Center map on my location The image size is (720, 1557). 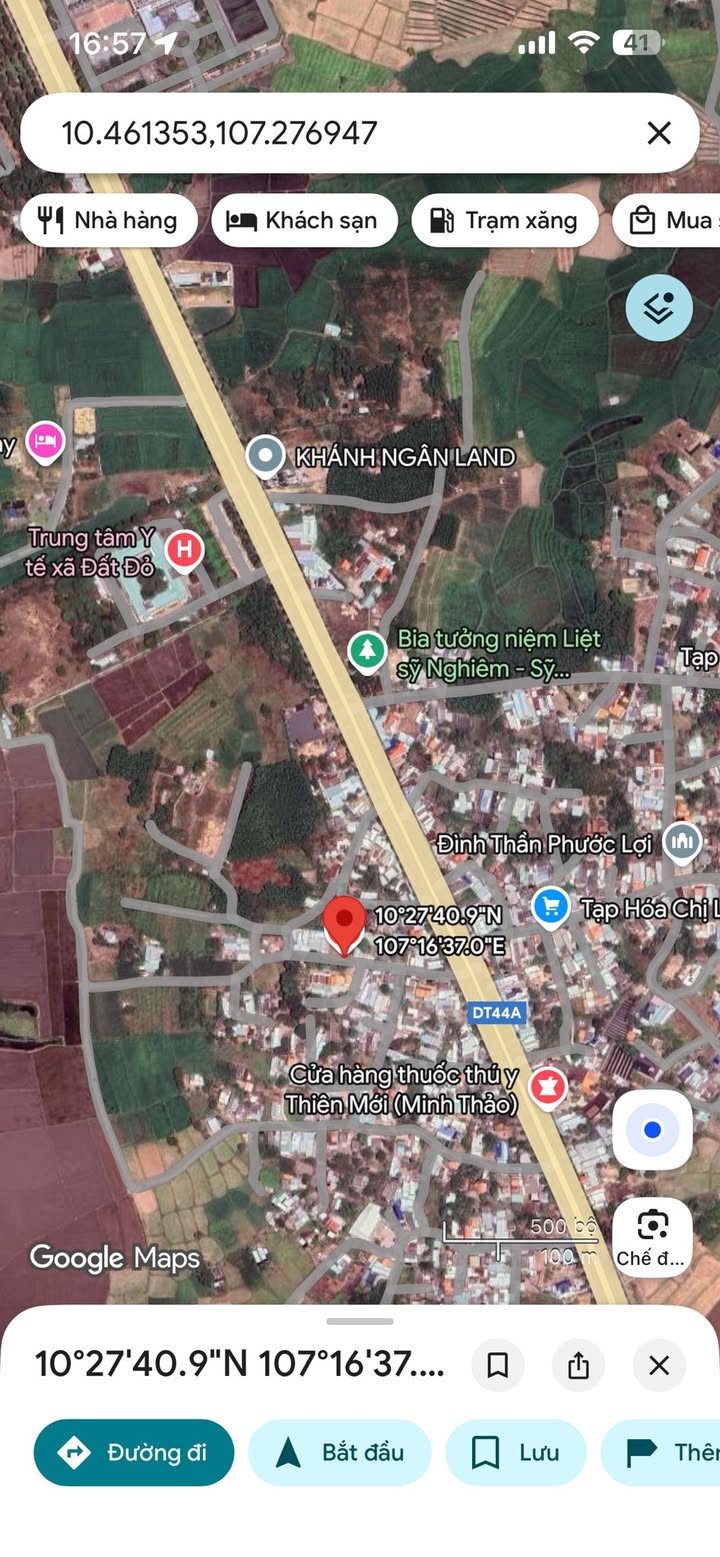[652, 1130]
